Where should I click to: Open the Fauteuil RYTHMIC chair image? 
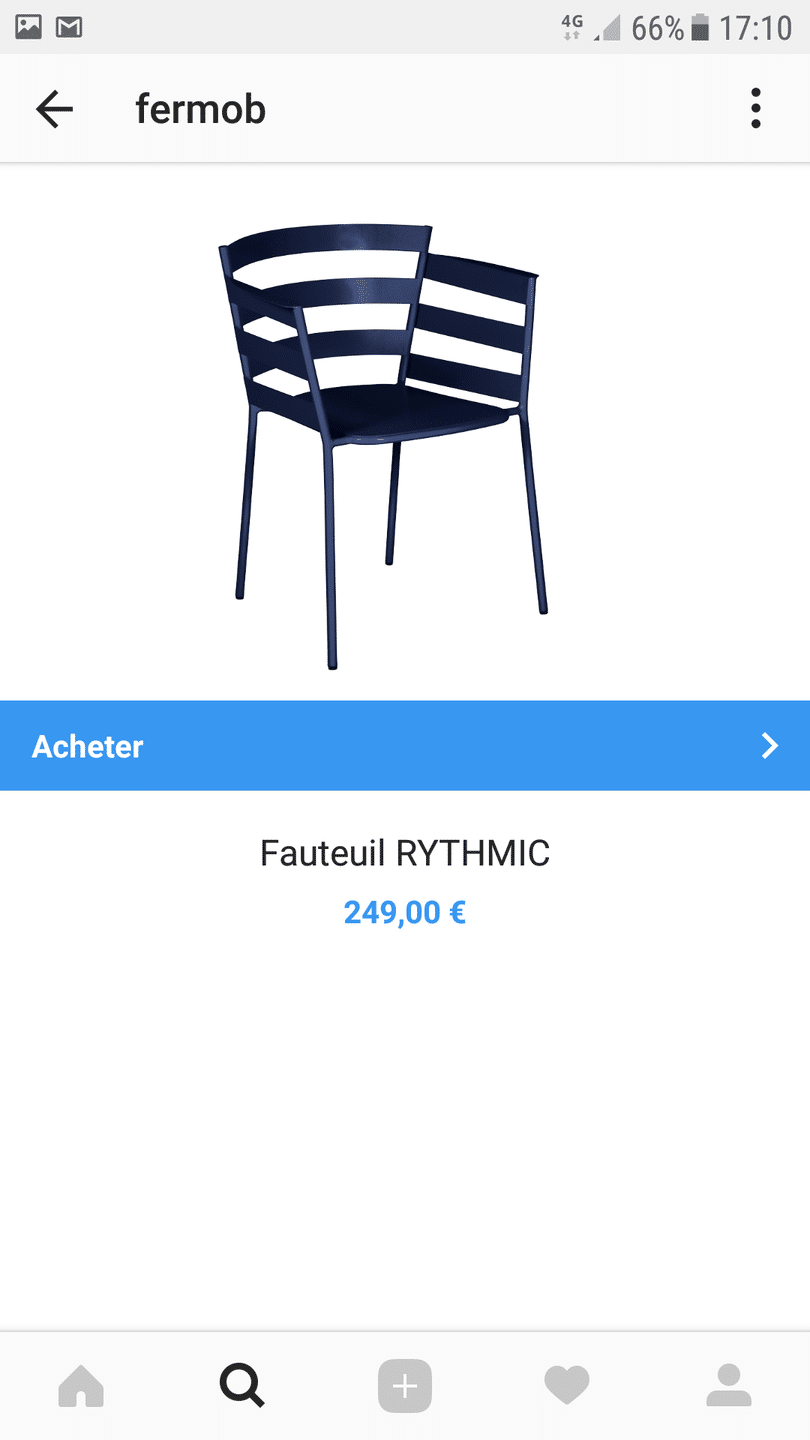383,445
